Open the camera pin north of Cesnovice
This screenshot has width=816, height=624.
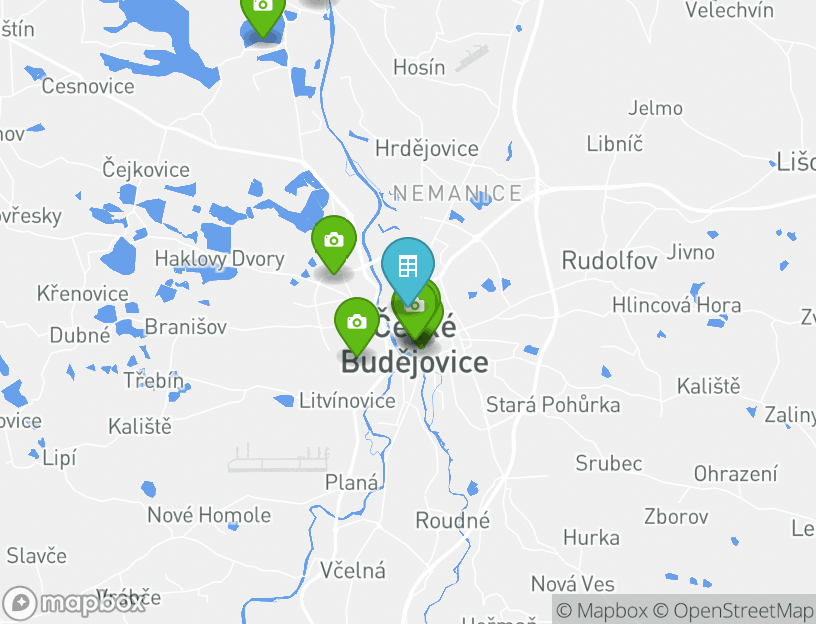262,8
